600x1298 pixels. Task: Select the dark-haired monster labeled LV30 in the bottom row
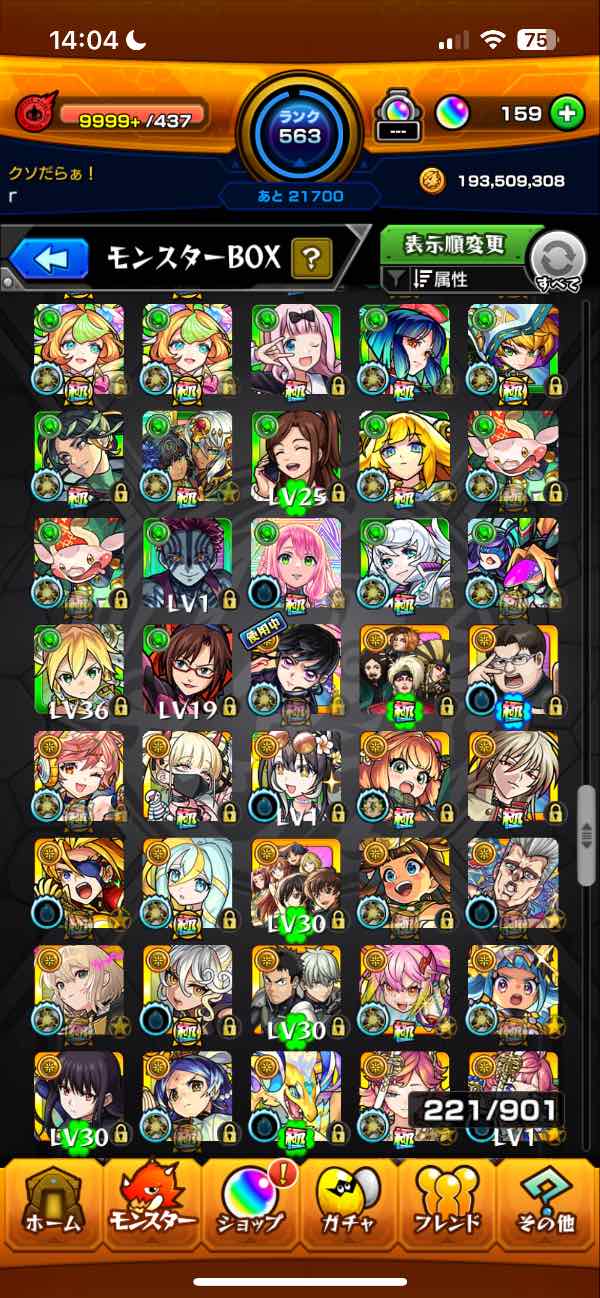click(79, 1096)
